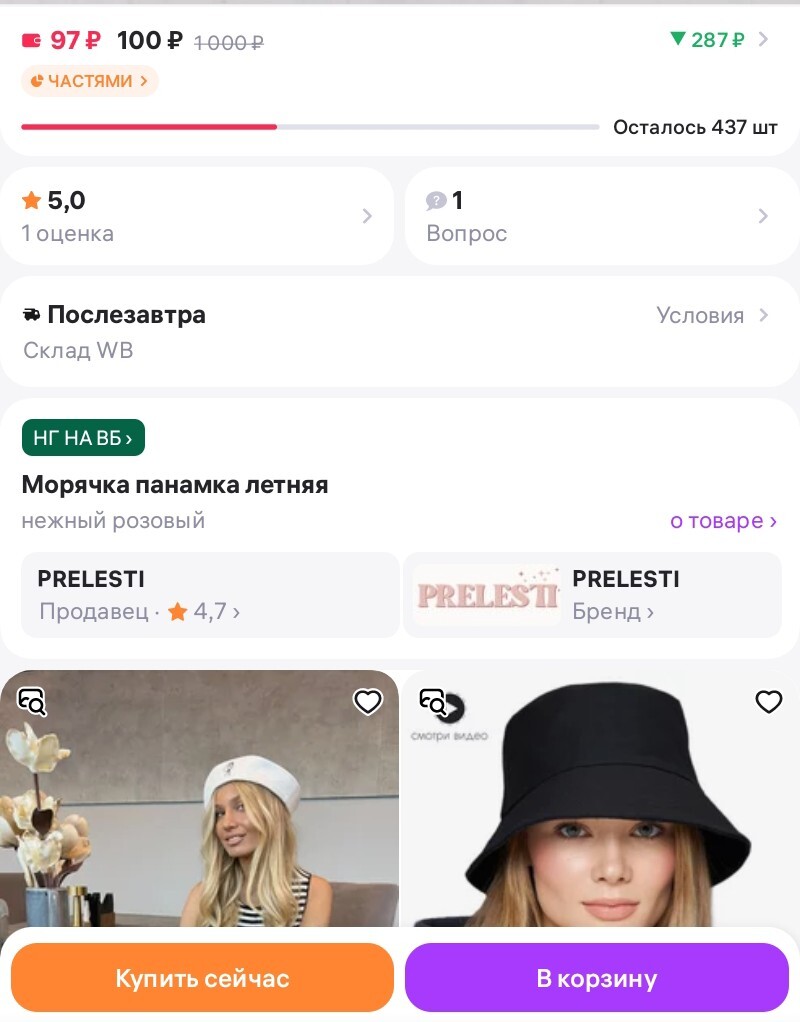This screenshot has height=1022, width=800.
Task: Click the question mark icon above Вопрос
Action: pos(434,200)
